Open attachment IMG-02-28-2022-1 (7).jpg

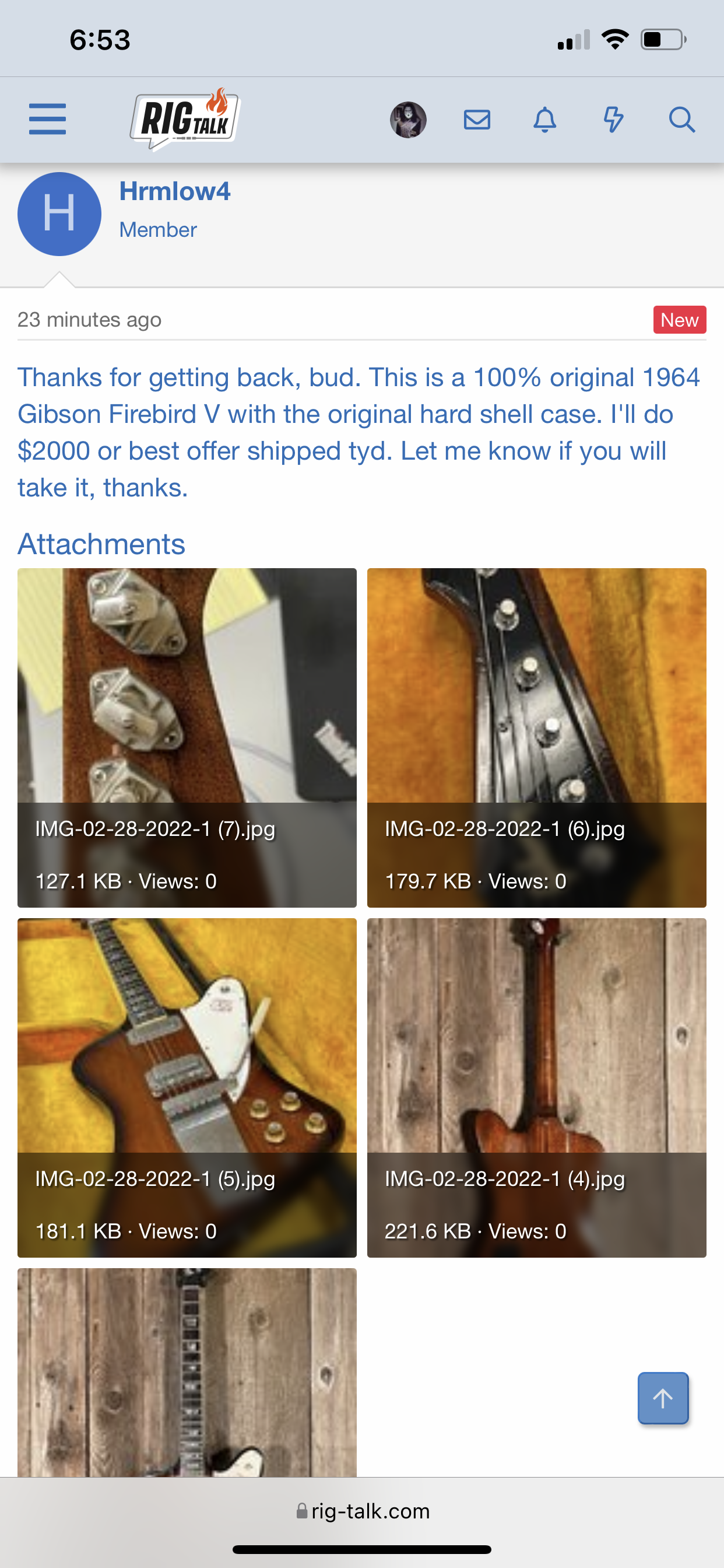tap(187, 737)
